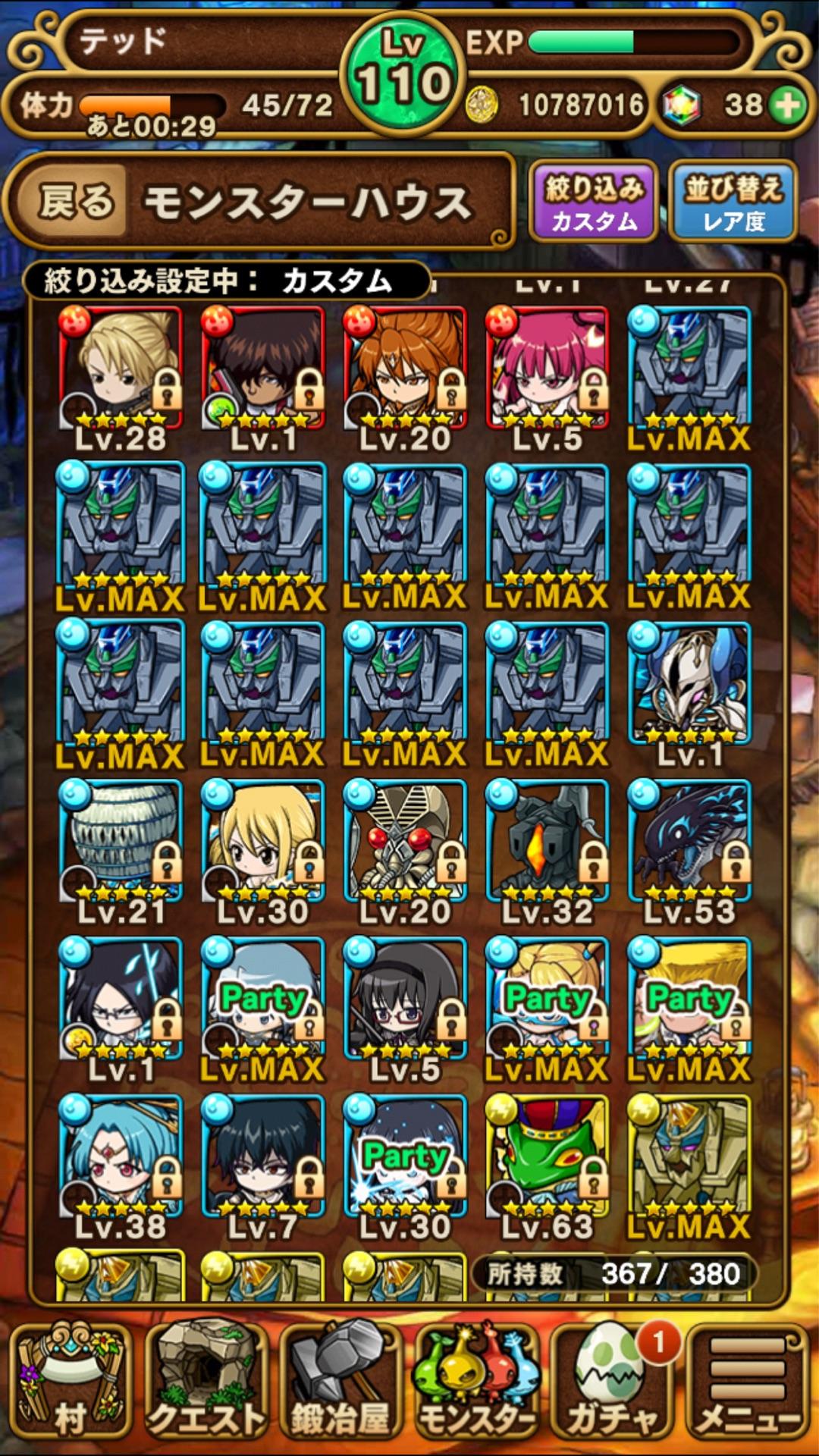The height and width of the screenshot is (1456, 819).
Task: Open the 並び替え レア度 sort options
Action: pos(733,202)
